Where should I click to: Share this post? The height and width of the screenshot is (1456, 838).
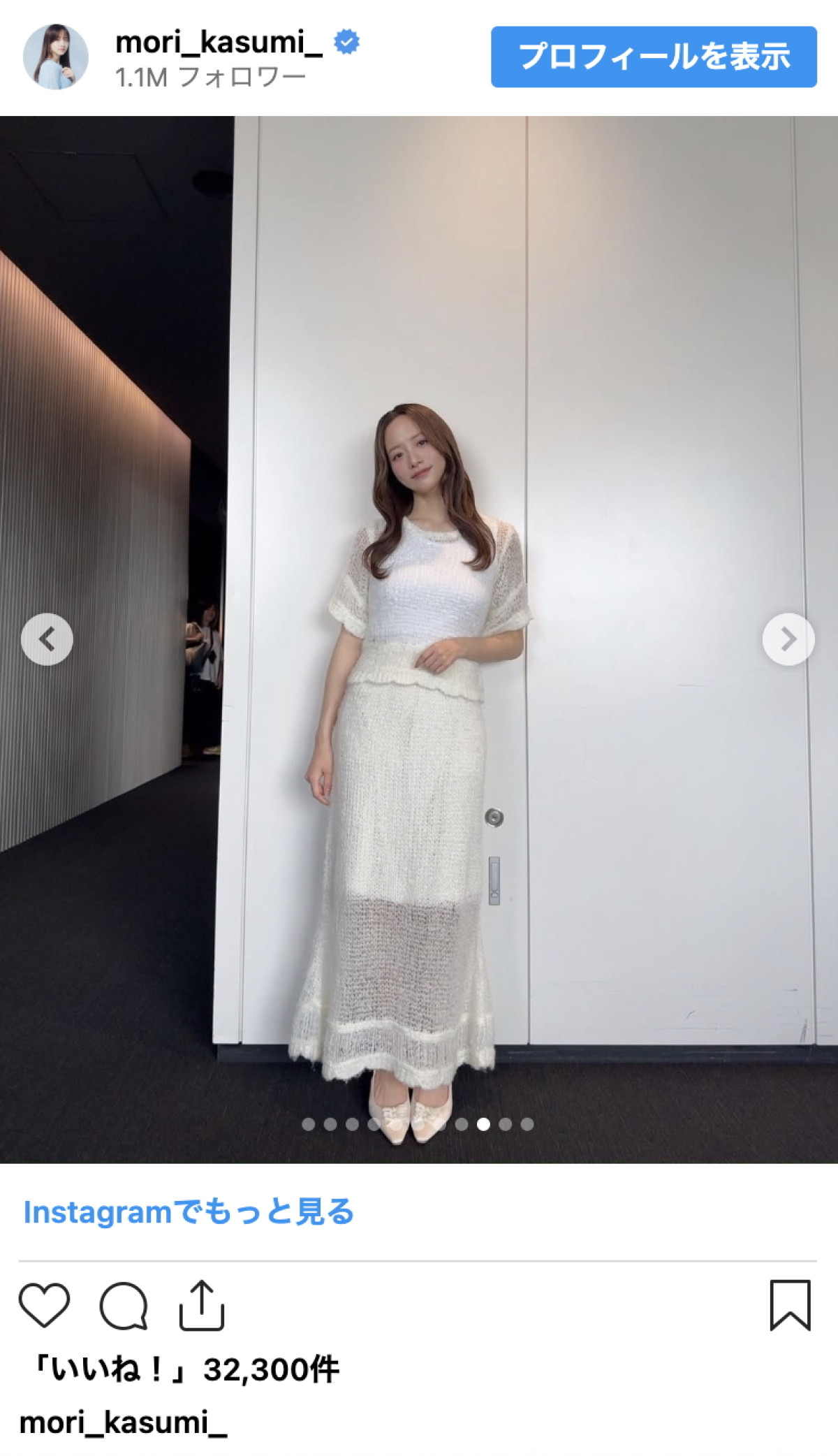[x=202, y=1304]
